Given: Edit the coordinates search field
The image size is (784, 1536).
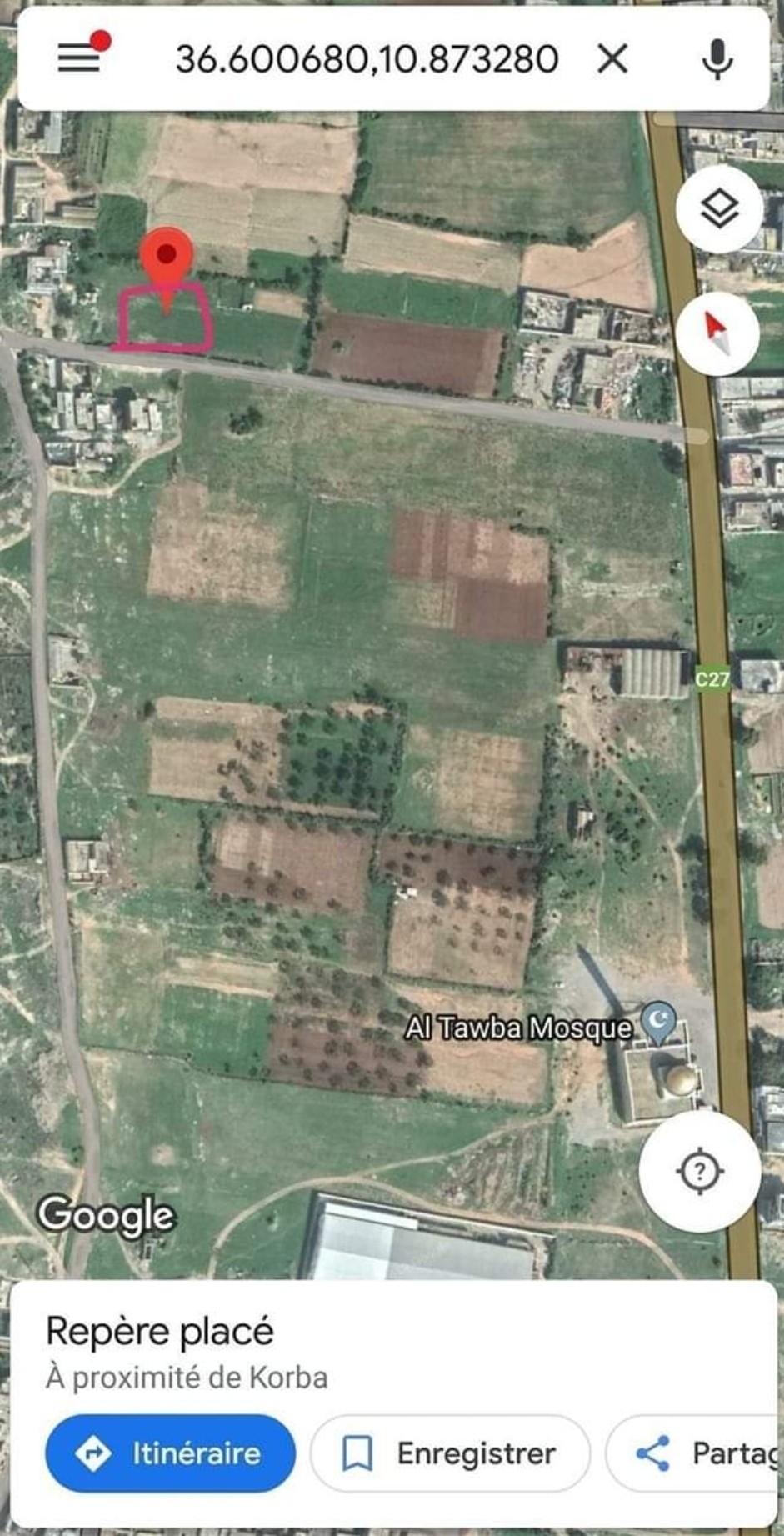Looking at the screenshot, I should point(367,59).
